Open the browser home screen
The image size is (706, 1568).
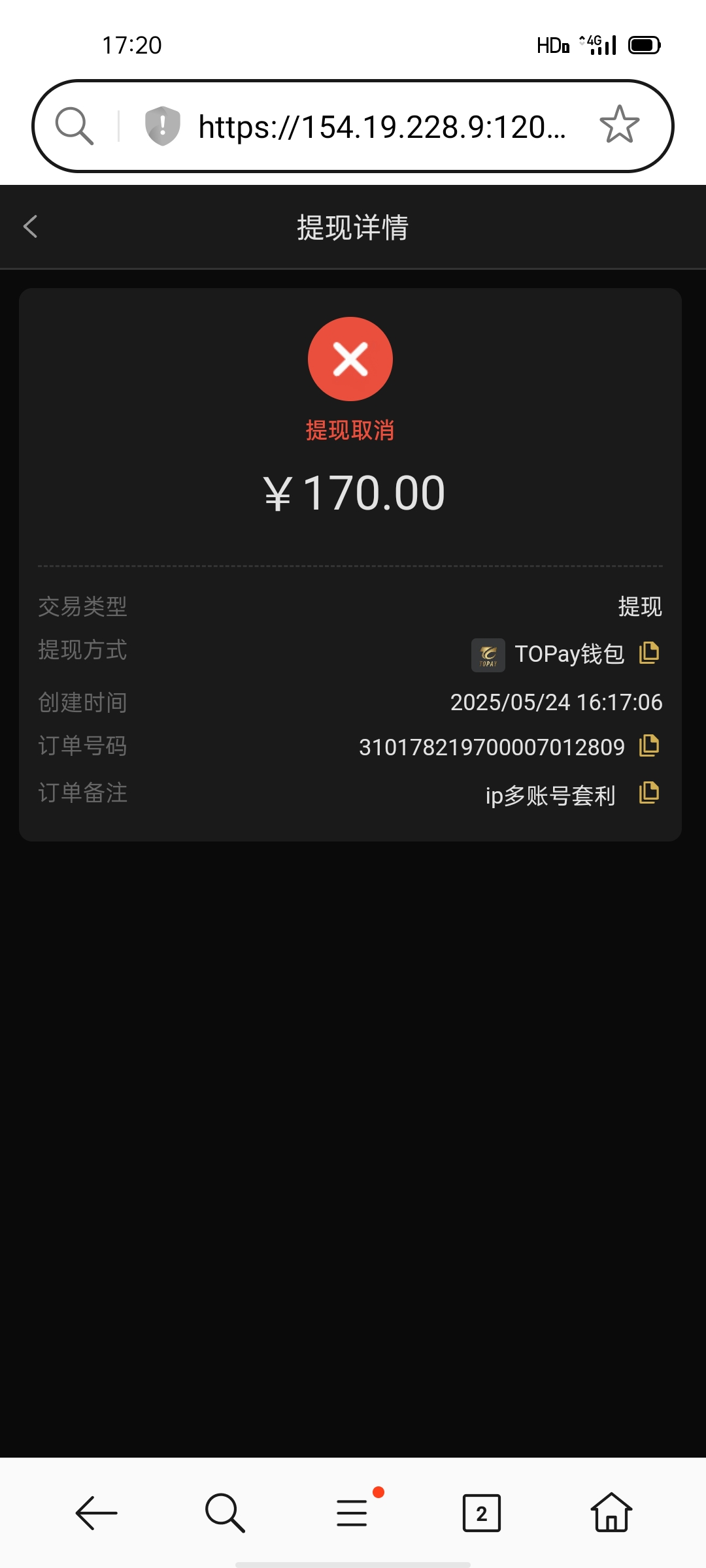point(609,1514)
